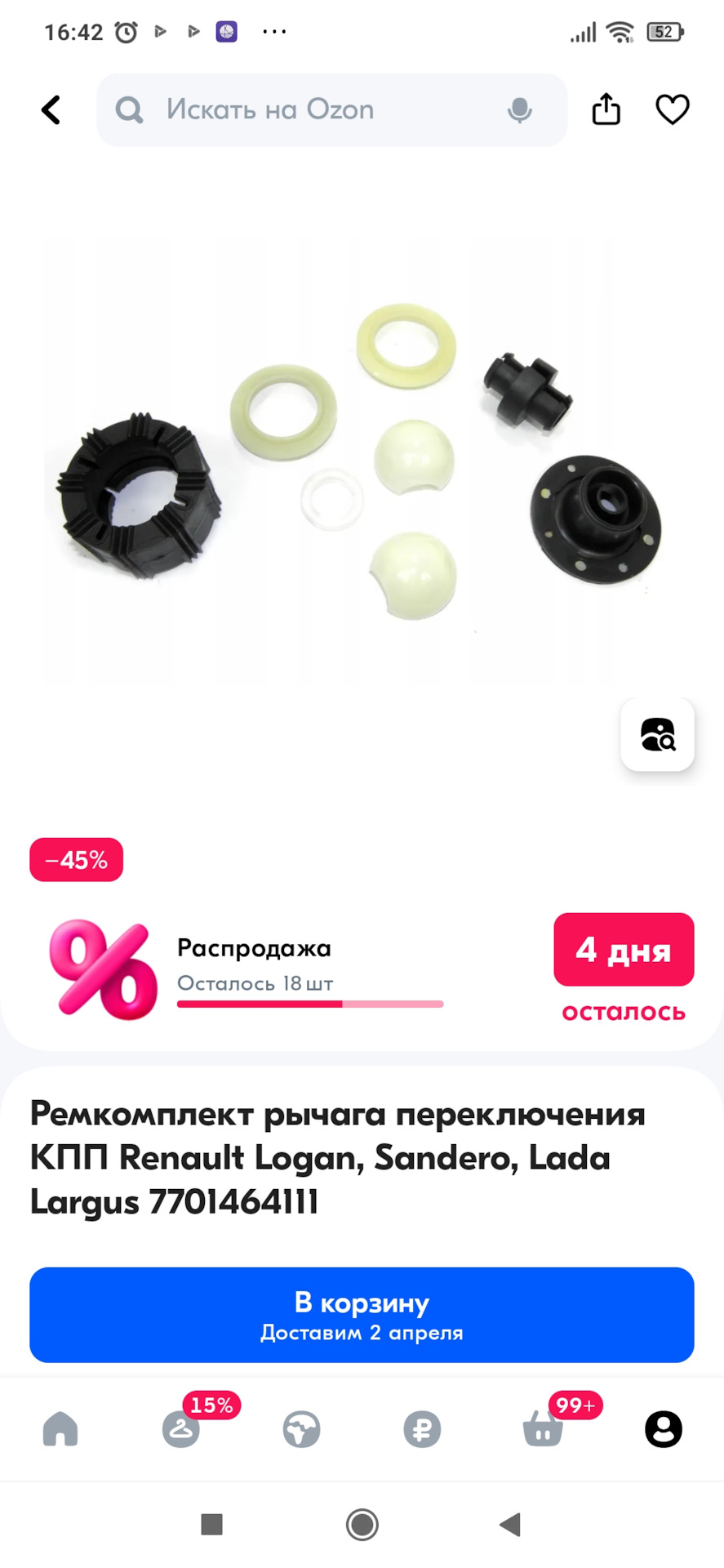The image size is (724, 1568).
Task: Open the cart tab with 99+ badge
Action: click(x=543, y=1429)
